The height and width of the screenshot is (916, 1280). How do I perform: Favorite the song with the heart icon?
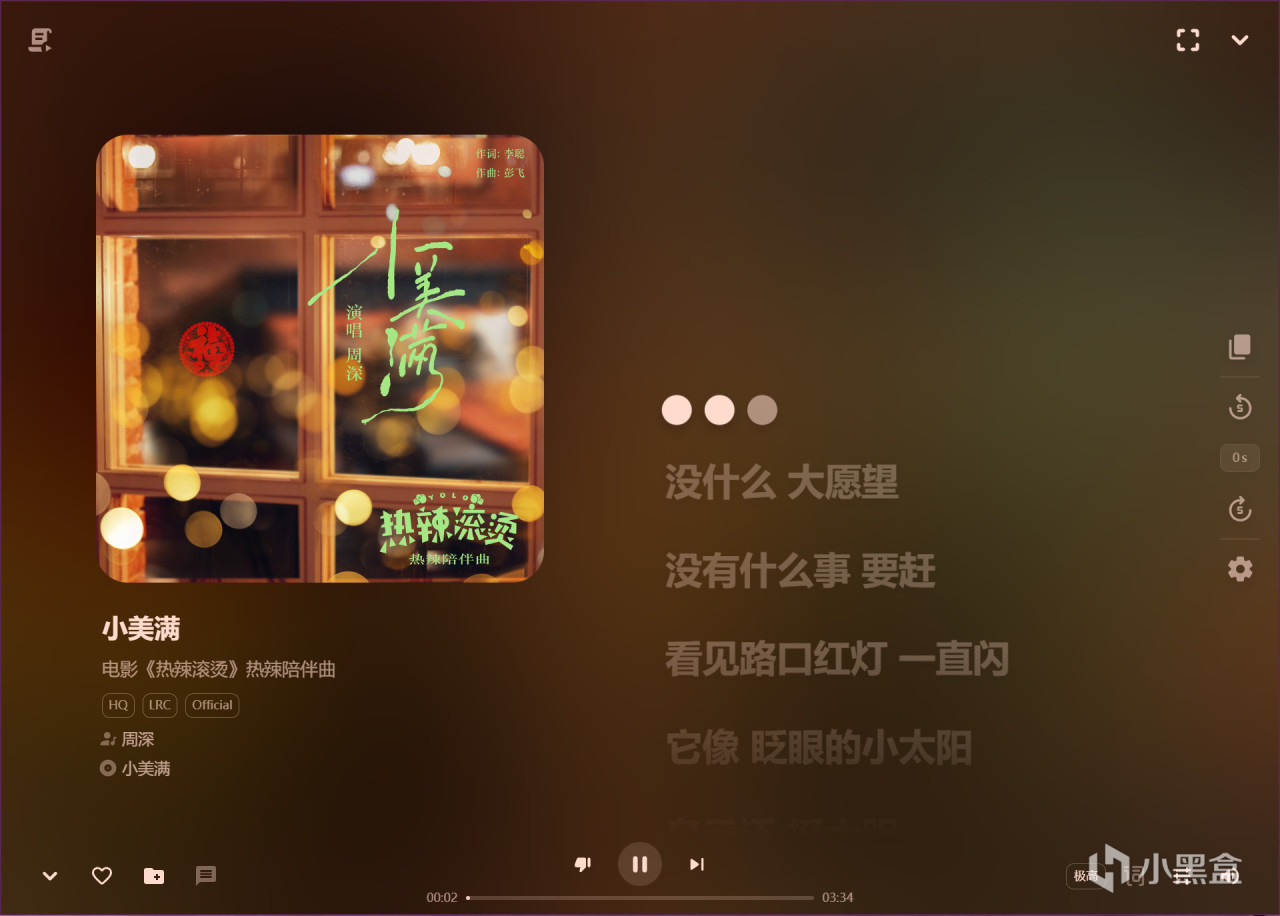tap(102, 876)
